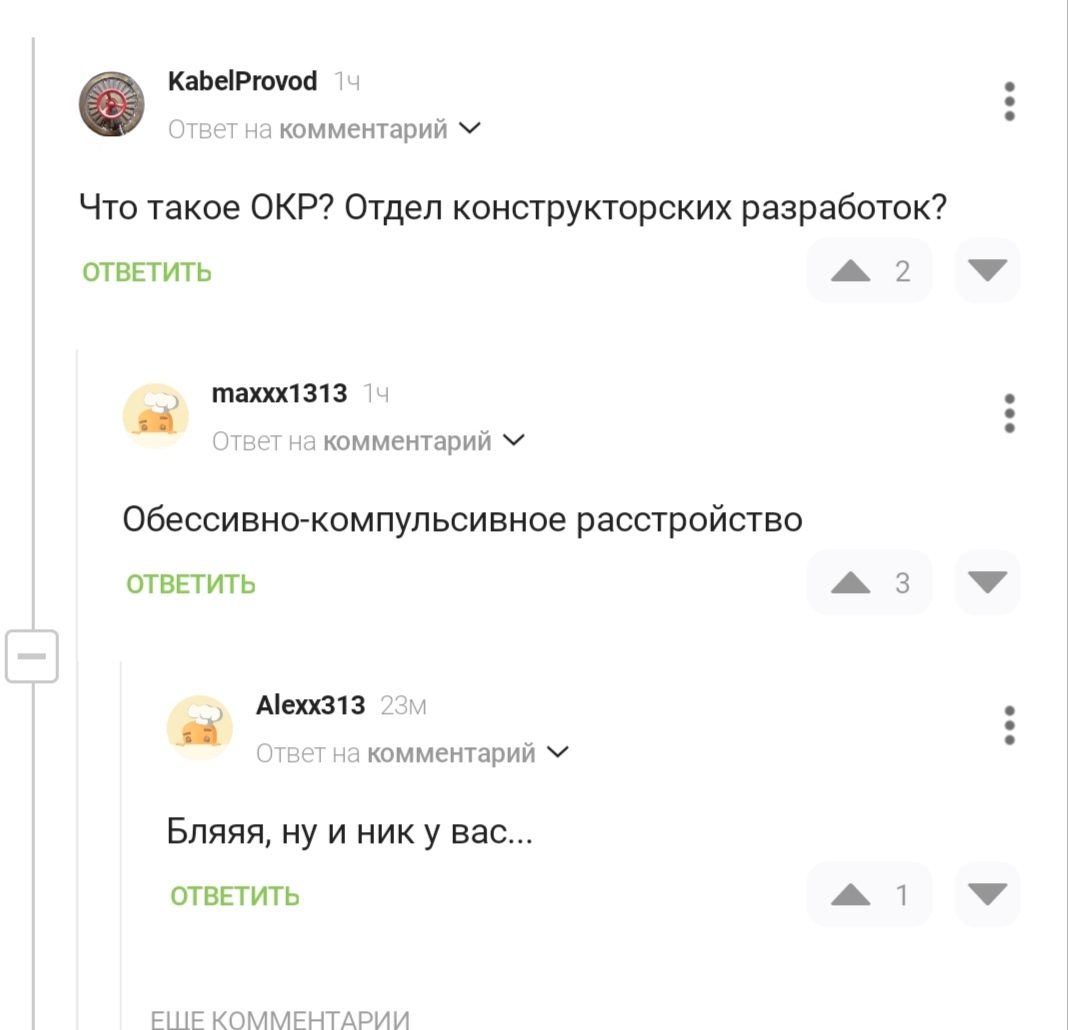
Task: Reply to Alexx313's comment
Action: click(235, 896)
